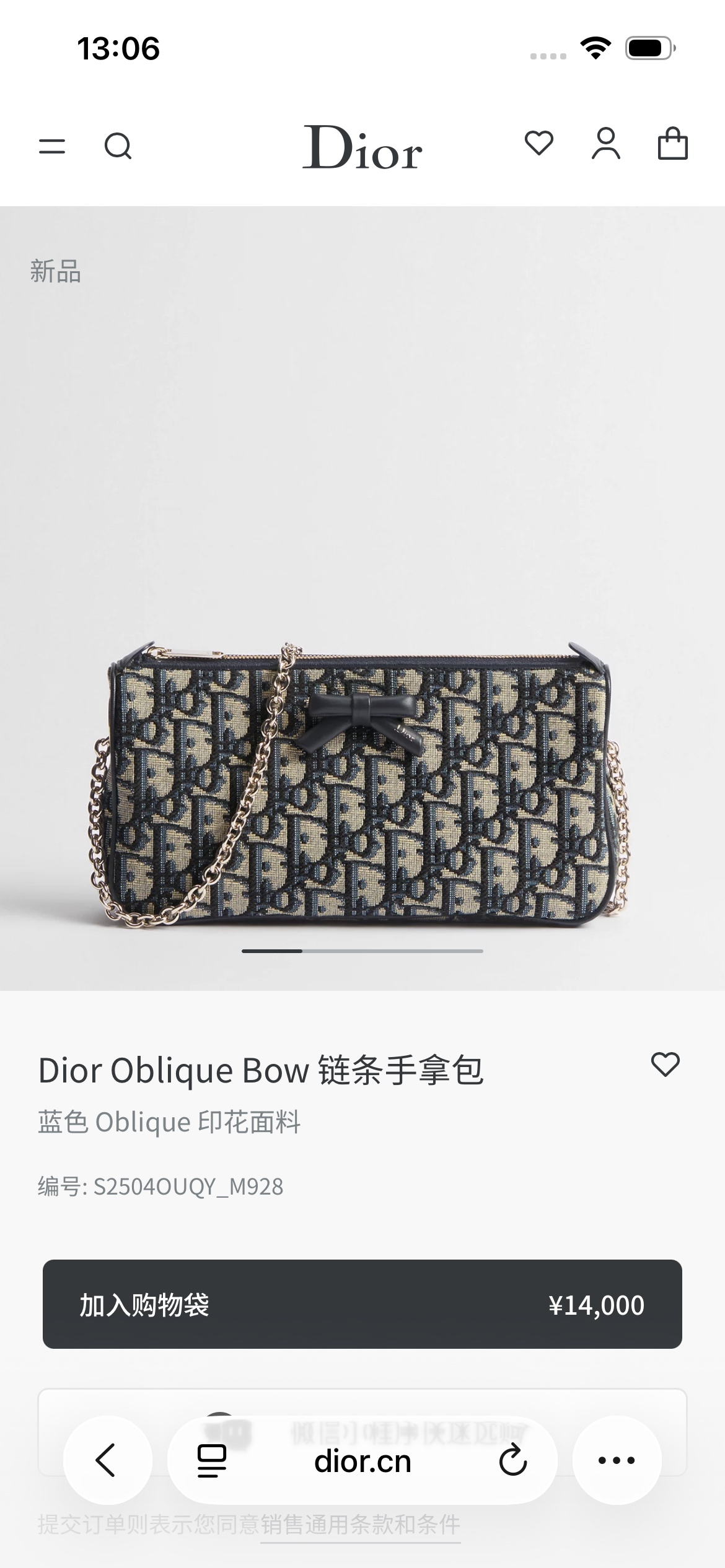The image size is (725, 1568).
Task: Open the search icon
Action: click(118, 147)
